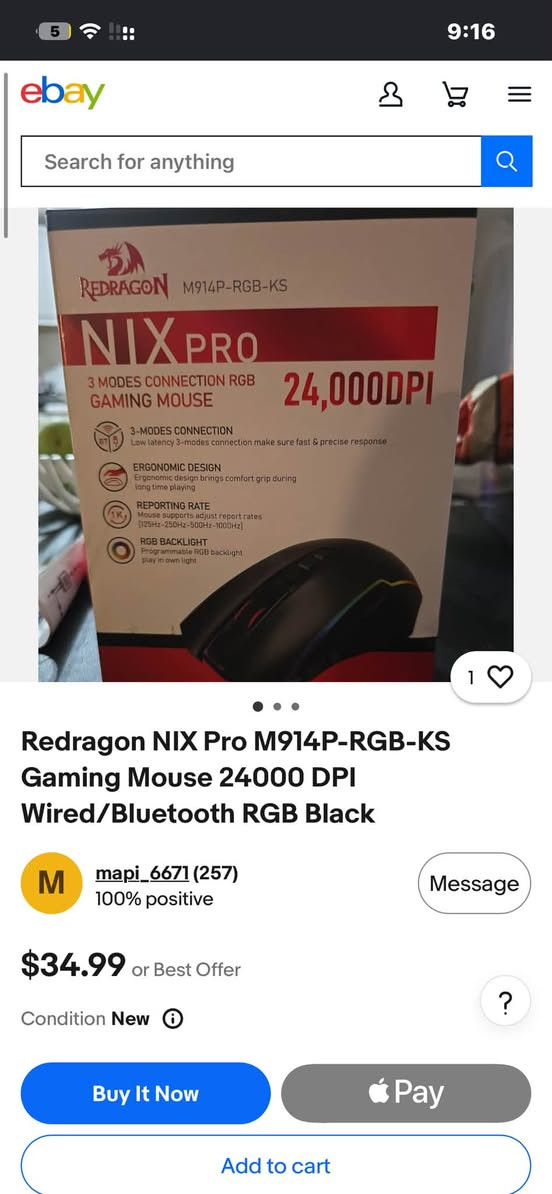Message the seller
Image resolution: width=552 pixels, height=1194 pixels.
tap(474, 883)
